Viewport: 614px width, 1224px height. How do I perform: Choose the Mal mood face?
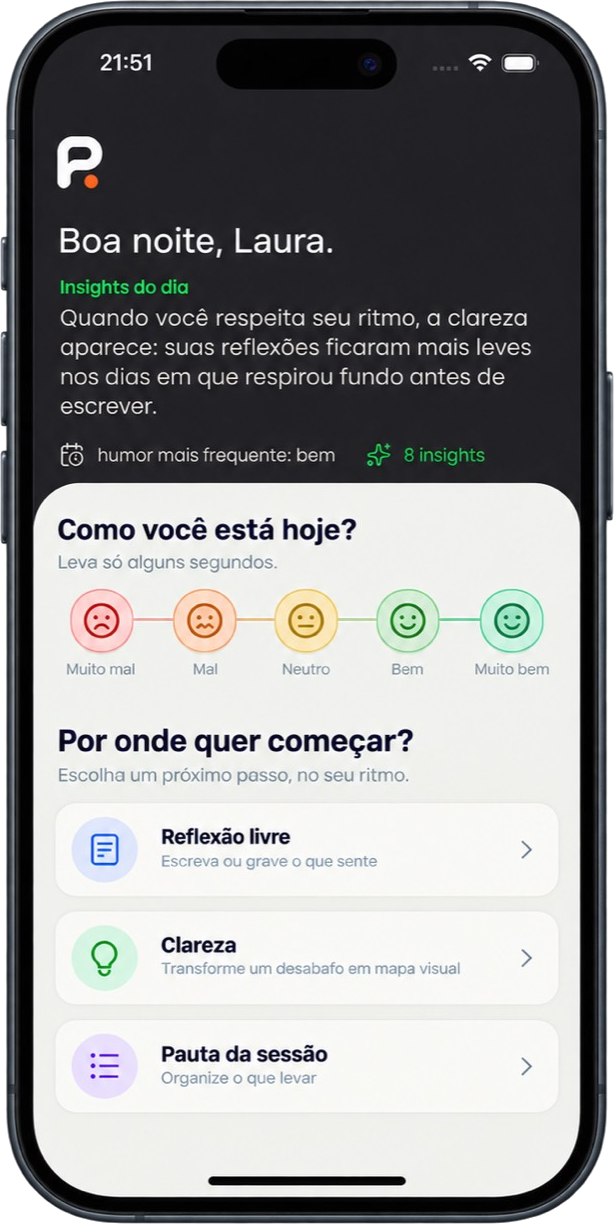point(205,621)
